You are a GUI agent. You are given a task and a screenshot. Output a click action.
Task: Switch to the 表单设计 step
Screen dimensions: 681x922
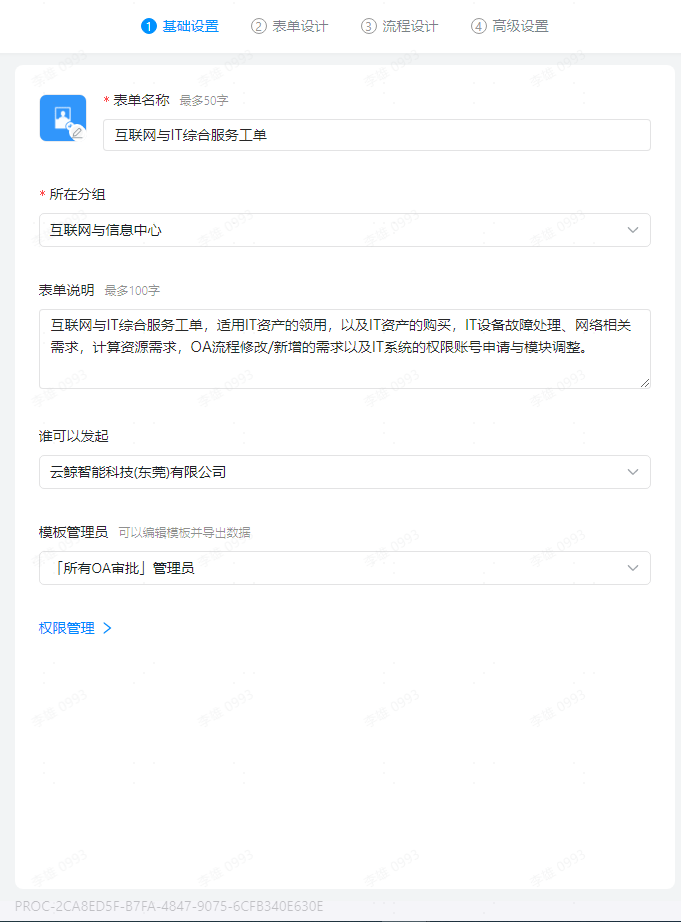(290, 26)
